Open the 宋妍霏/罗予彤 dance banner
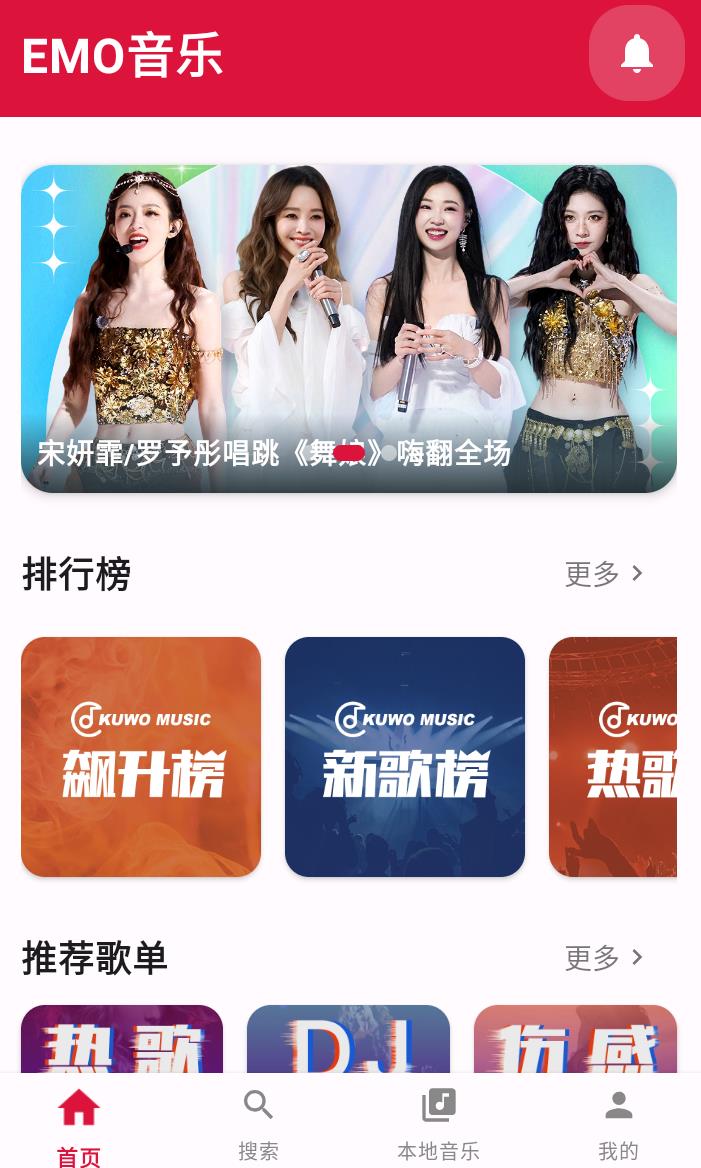This screenshot has width=701, height=1168. pyautogui.click(x=349, y=328)
